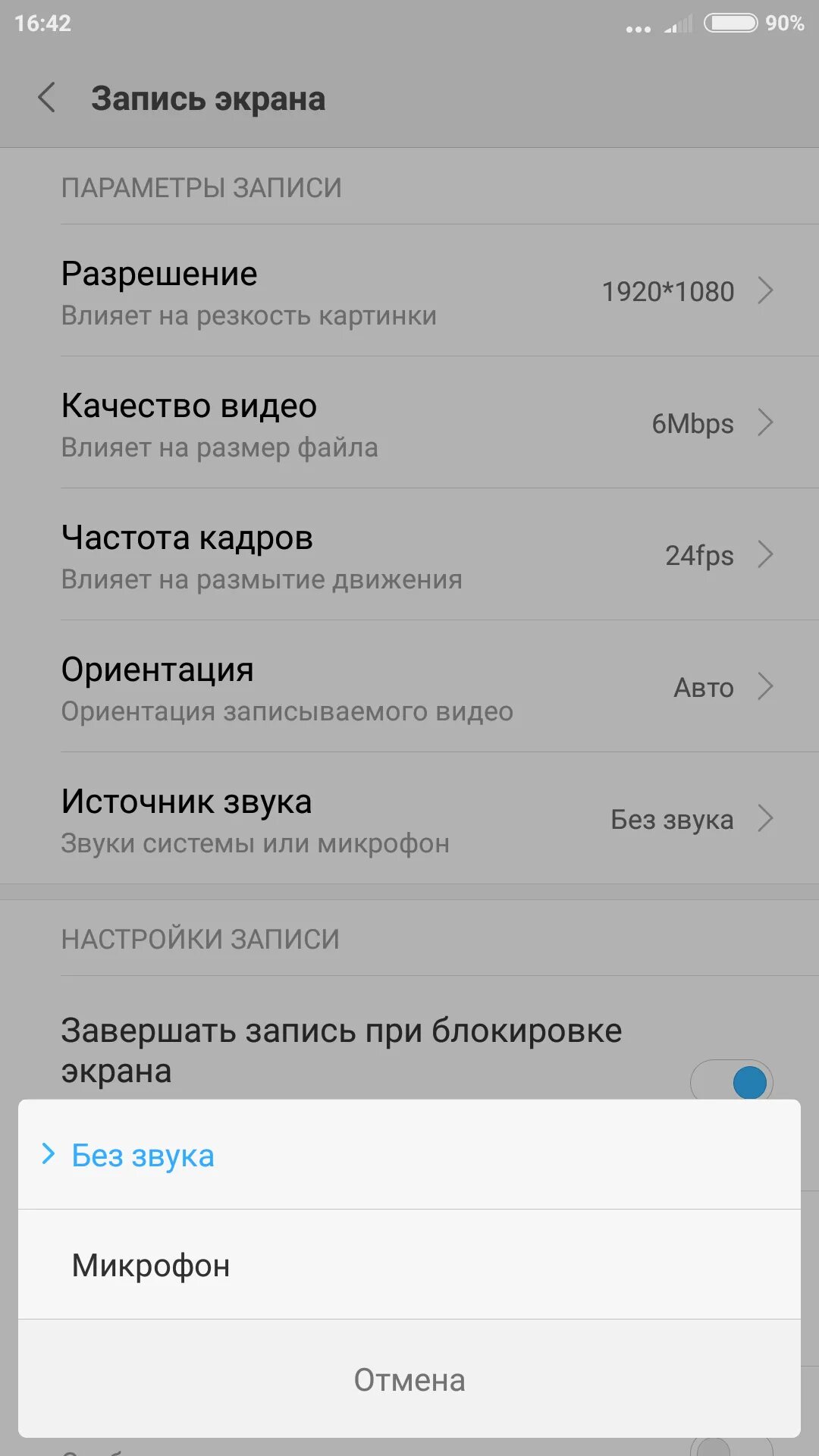
Task: Open the Ориентация orientation menu
Action: pos(409,688)
